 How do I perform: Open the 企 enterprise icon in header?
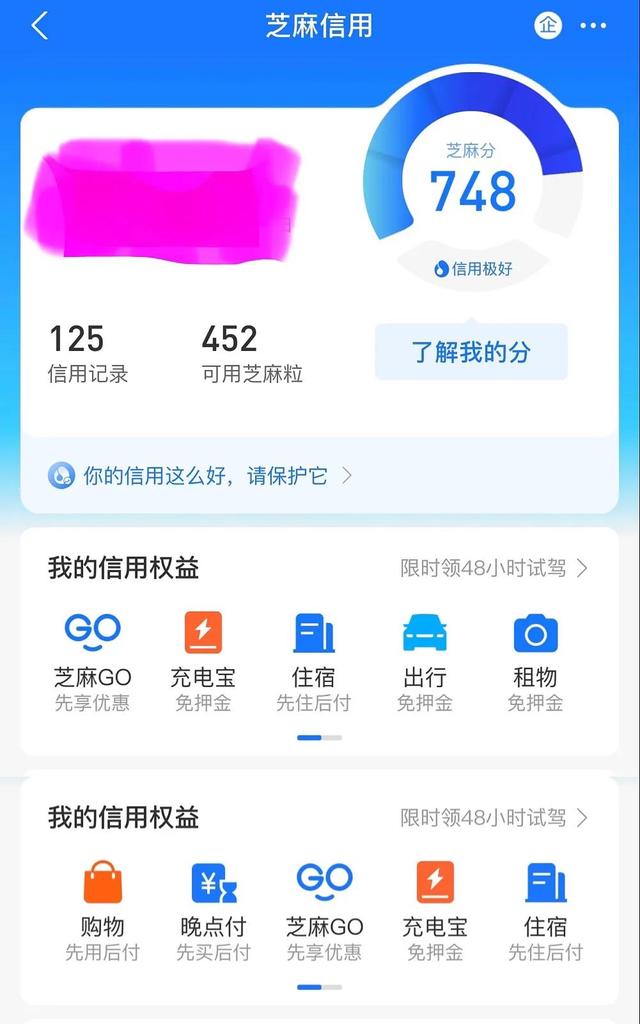(548, 26)
